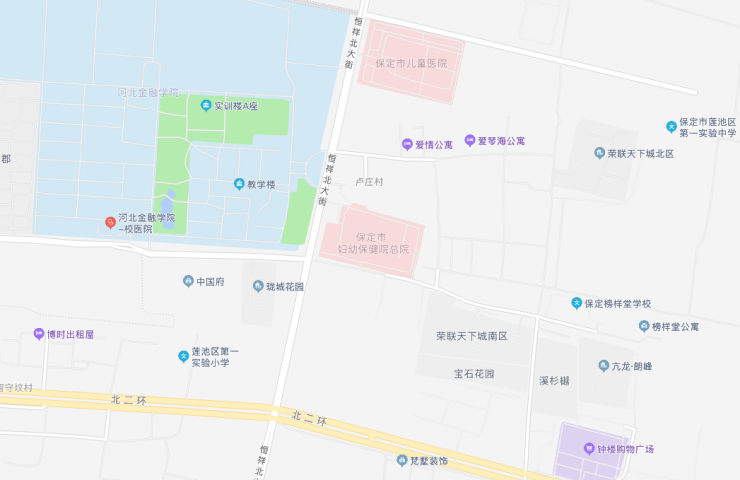Select the 榜样堂公寓 marker
This screenshot has height=480, width=740.
[642, 326]
